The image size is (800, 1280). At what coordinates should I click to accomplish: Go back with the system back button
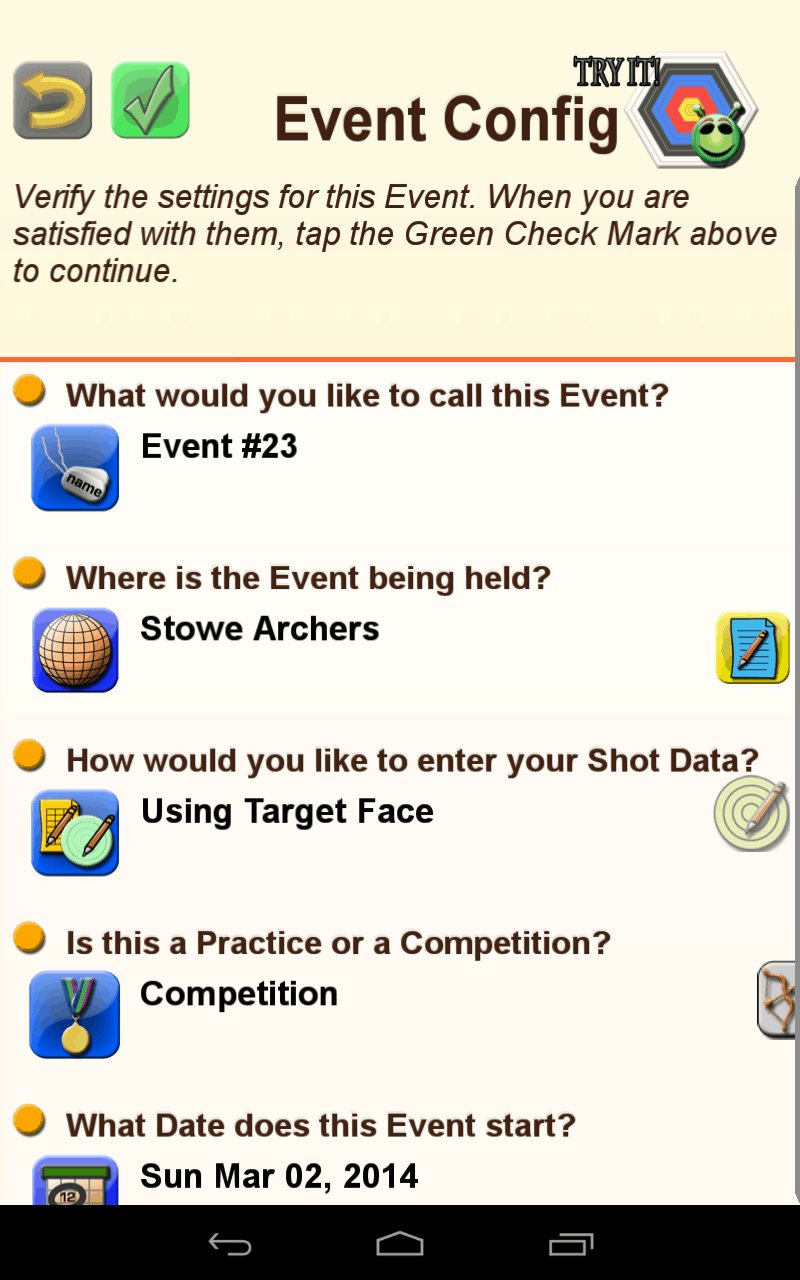(x=230, y=1244)
